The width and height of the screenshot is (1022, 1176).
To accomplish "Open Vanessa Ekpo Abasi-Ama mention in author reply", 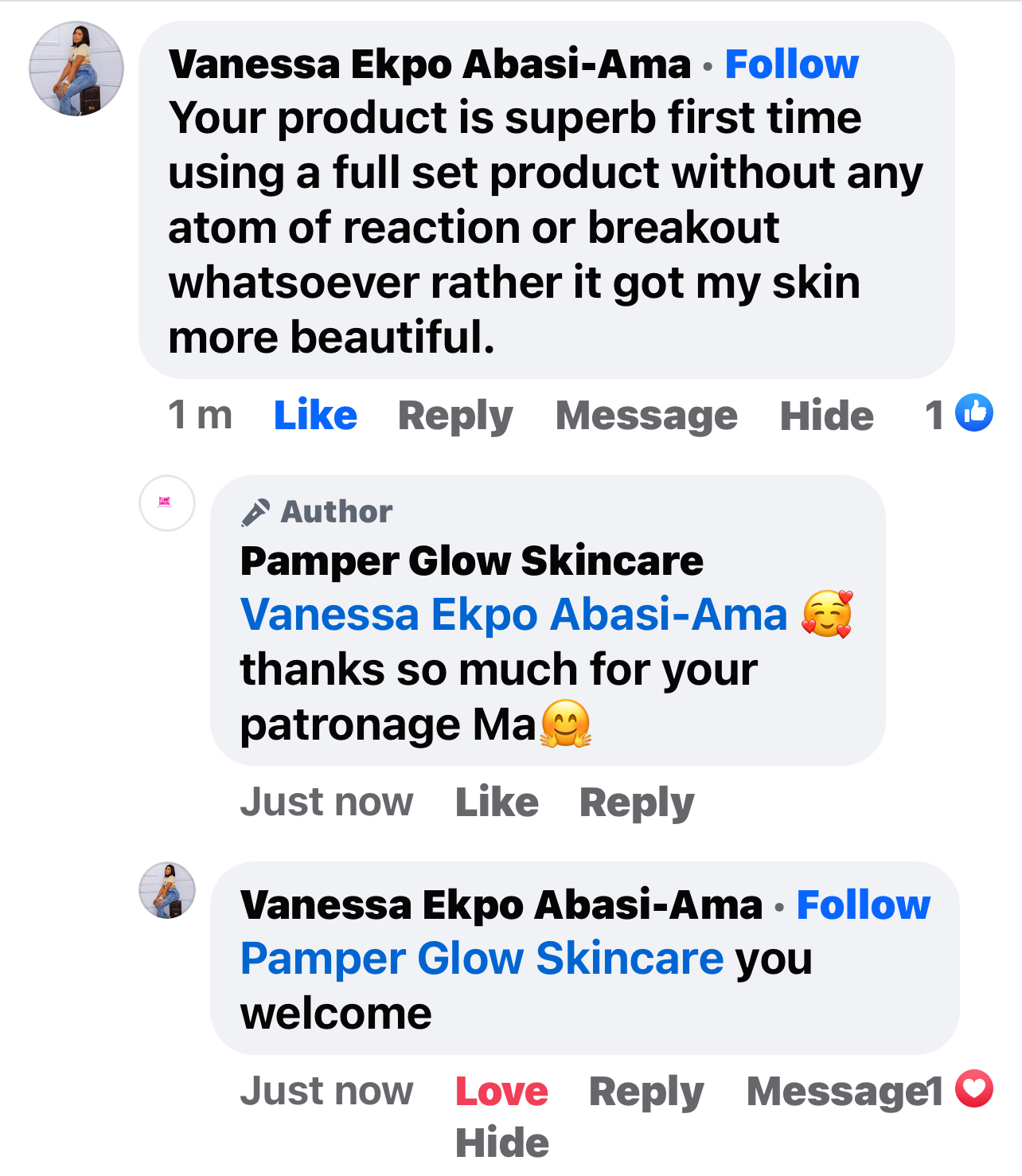I will pos(513,615).
